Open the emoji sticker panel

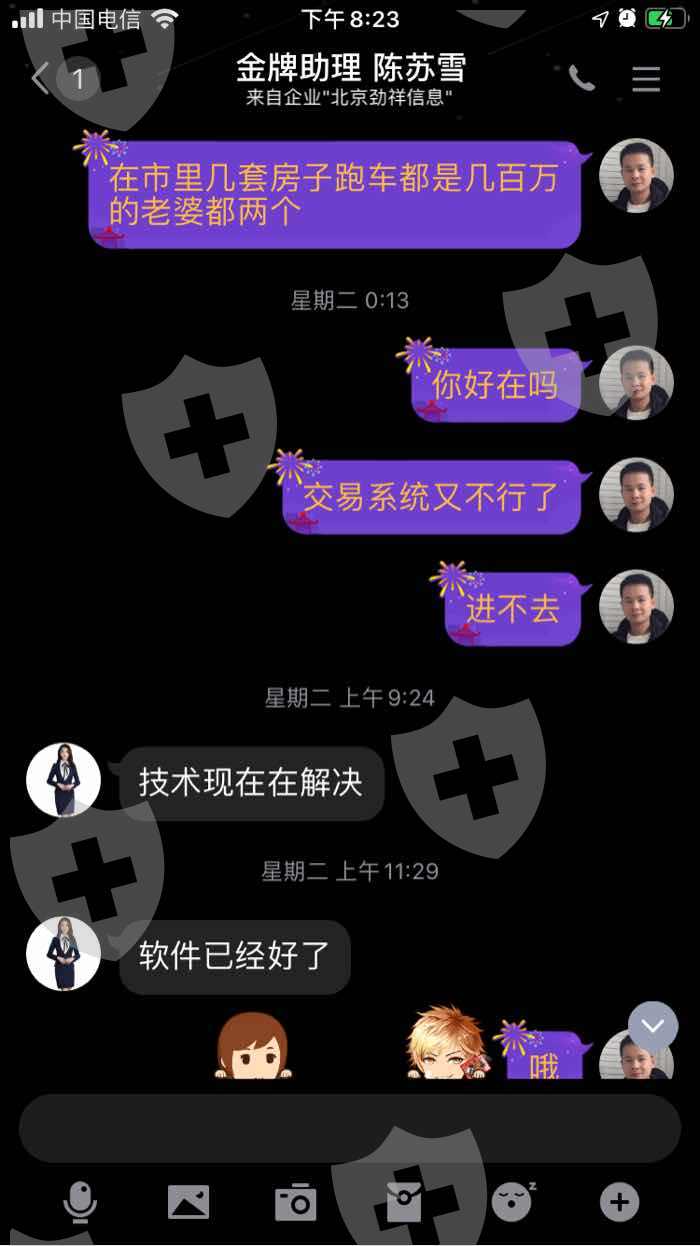(513, 1201)
